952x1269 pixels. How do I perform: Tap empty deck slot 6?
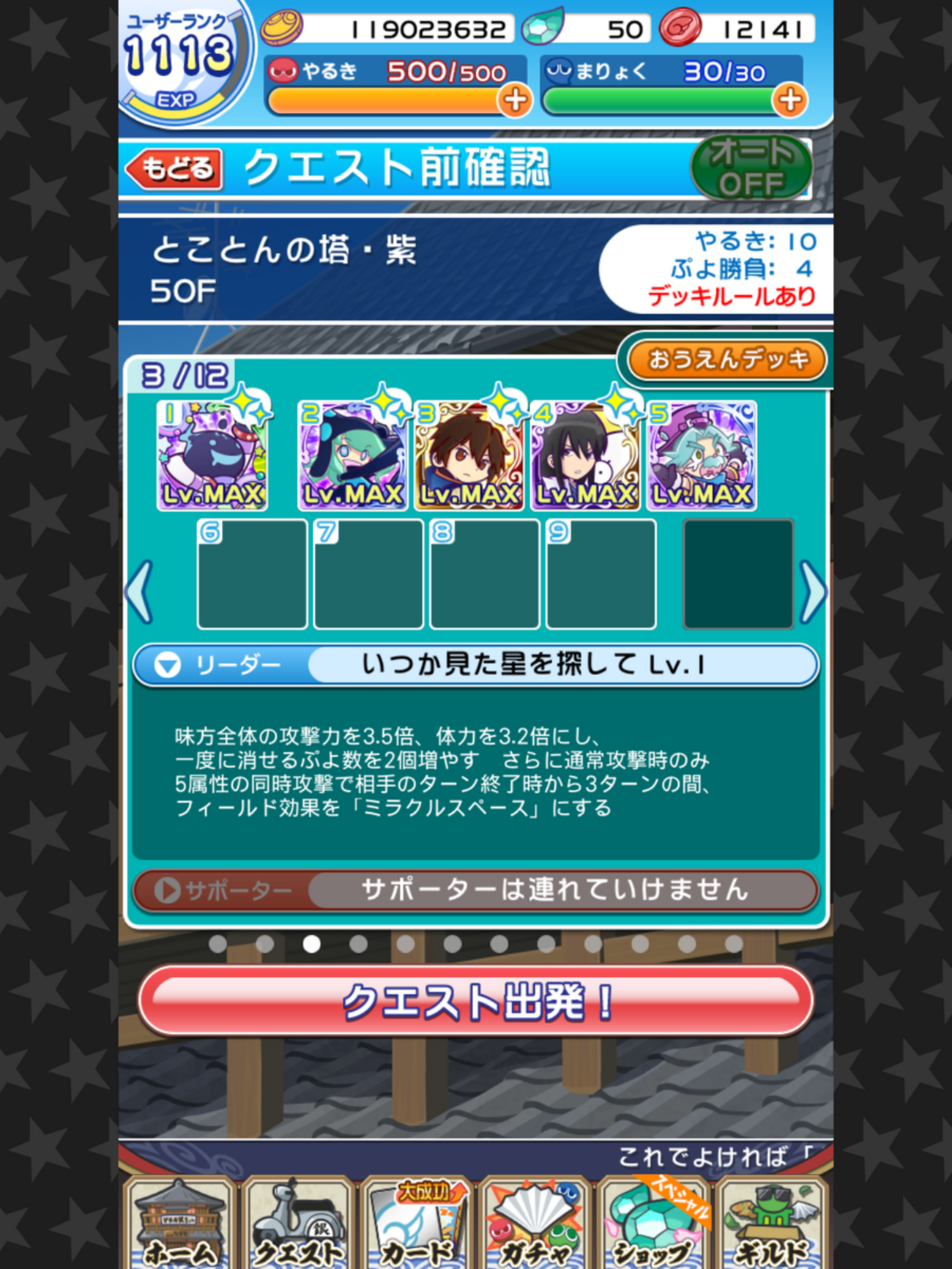pyautogui.click(x=252, y=574)
